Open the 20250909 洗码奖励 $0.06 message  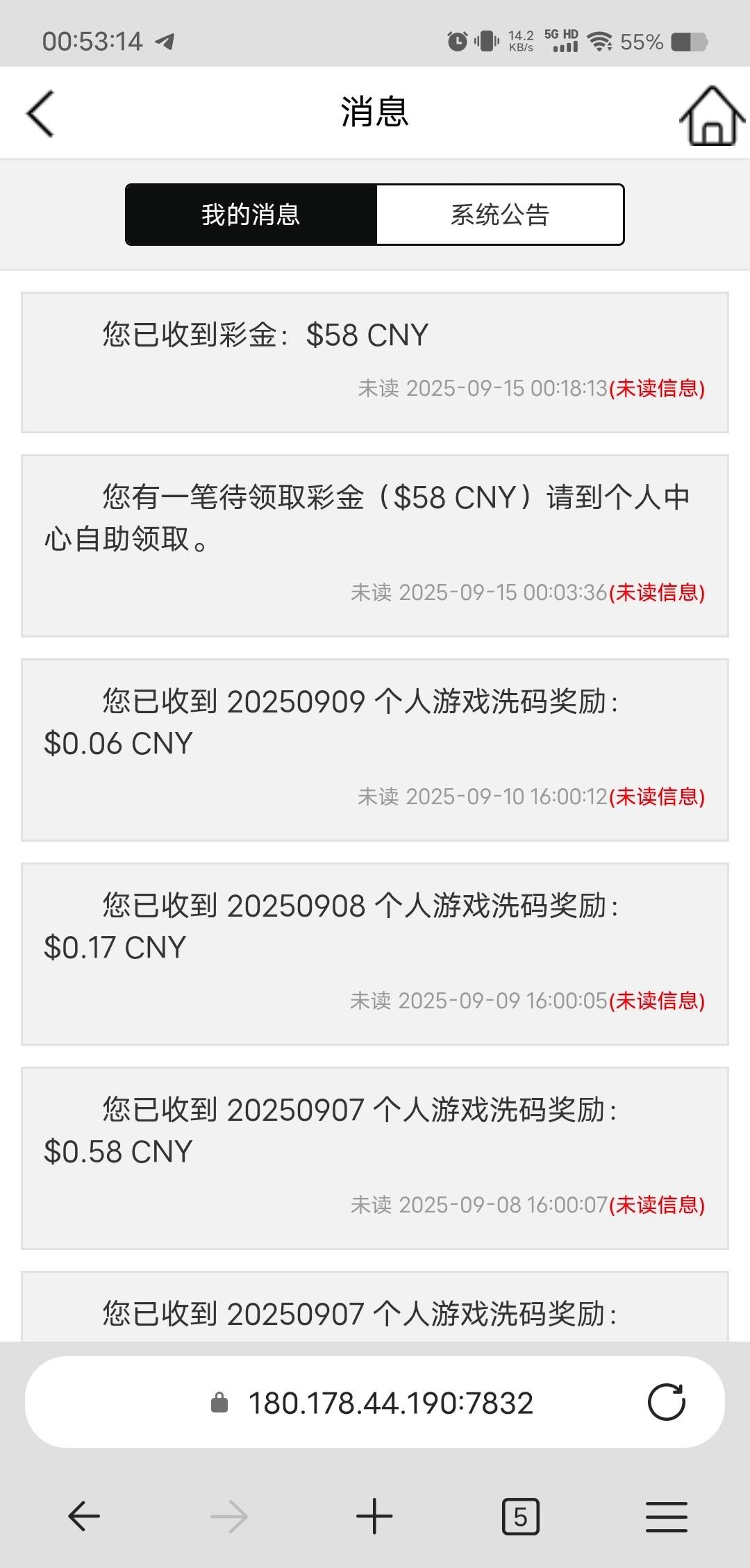[x=375, y=743]
